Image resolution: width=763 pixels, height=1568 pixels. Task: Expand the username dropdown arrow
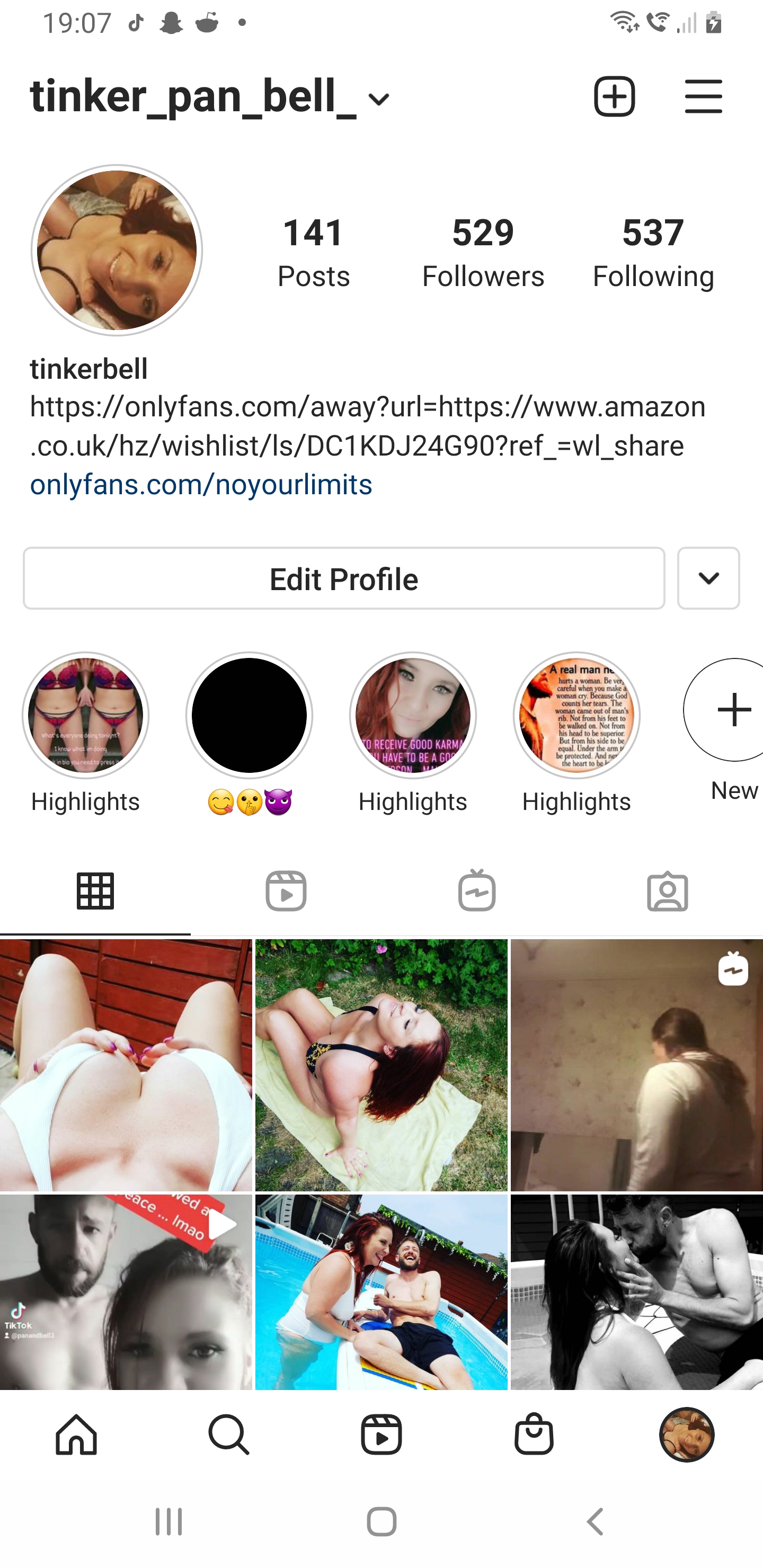[378, 99]
